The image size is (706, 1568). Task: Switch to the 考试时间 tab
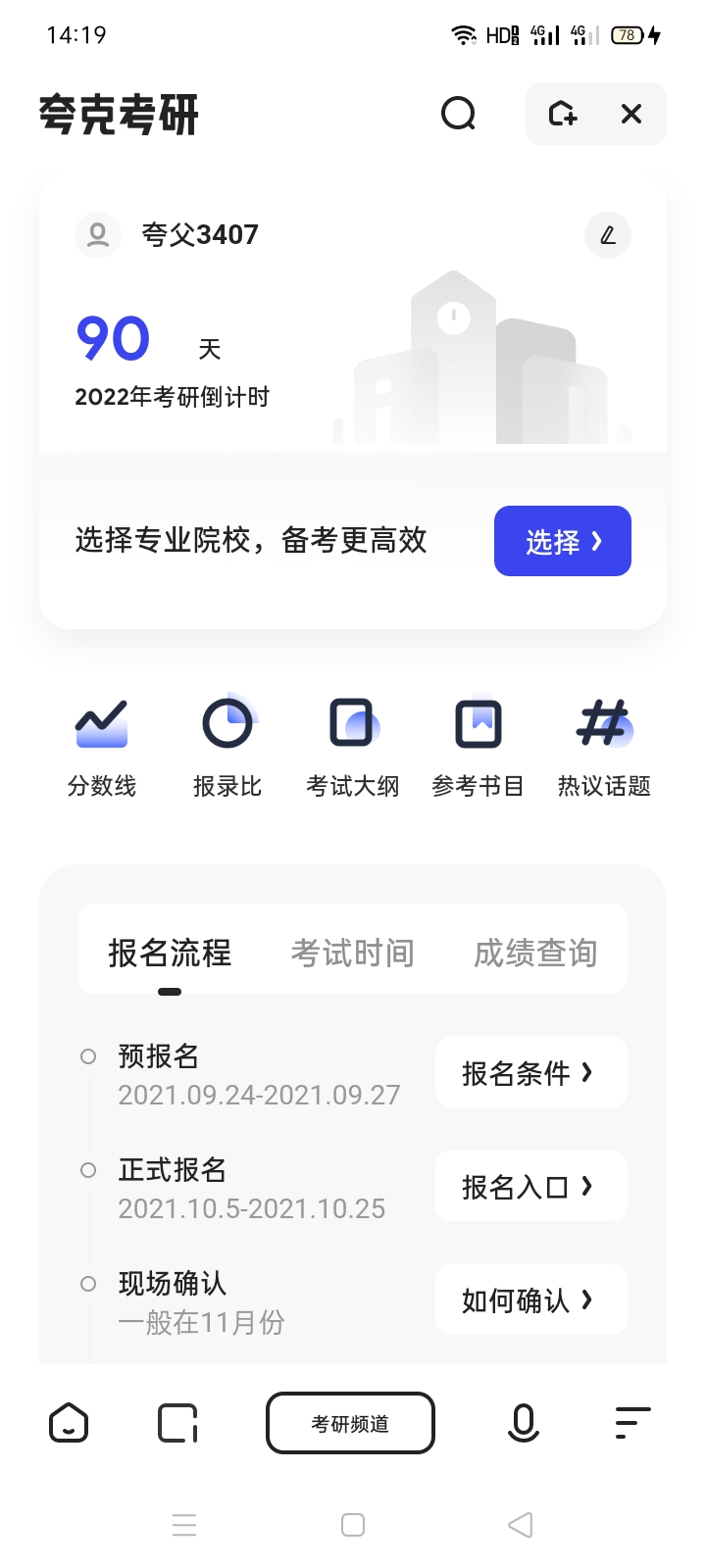352,951
